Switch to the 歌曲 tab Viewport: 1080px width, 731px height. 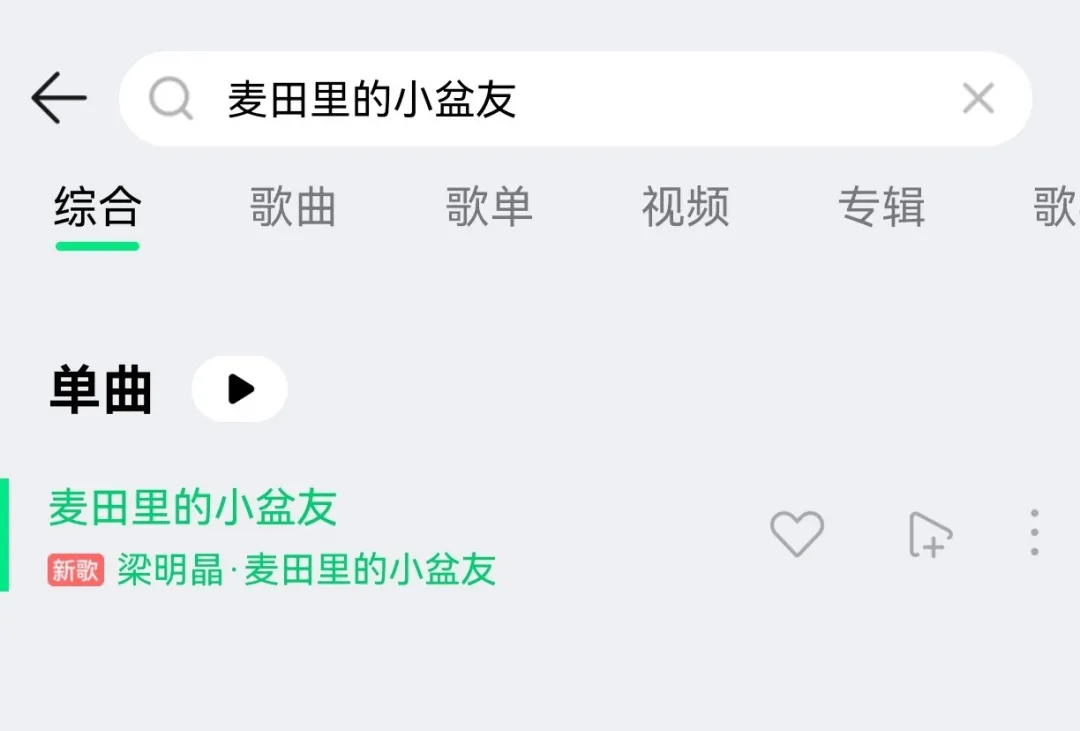point(292,208)
